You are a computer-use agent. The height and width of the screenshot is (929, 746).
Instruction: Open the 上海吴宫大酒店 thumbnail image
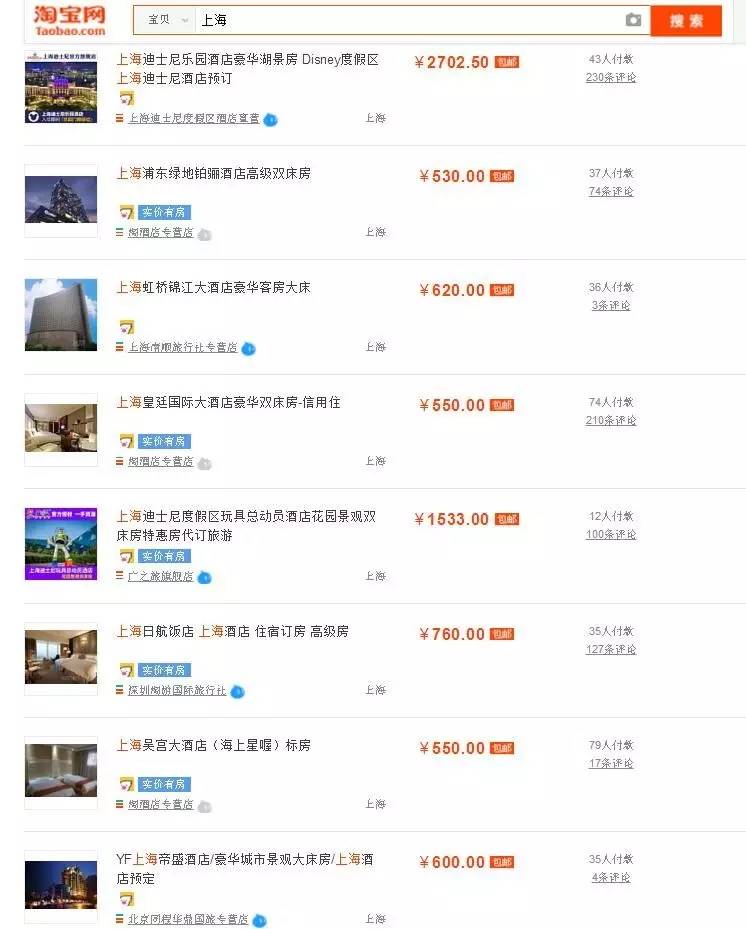tap(60, 771)
